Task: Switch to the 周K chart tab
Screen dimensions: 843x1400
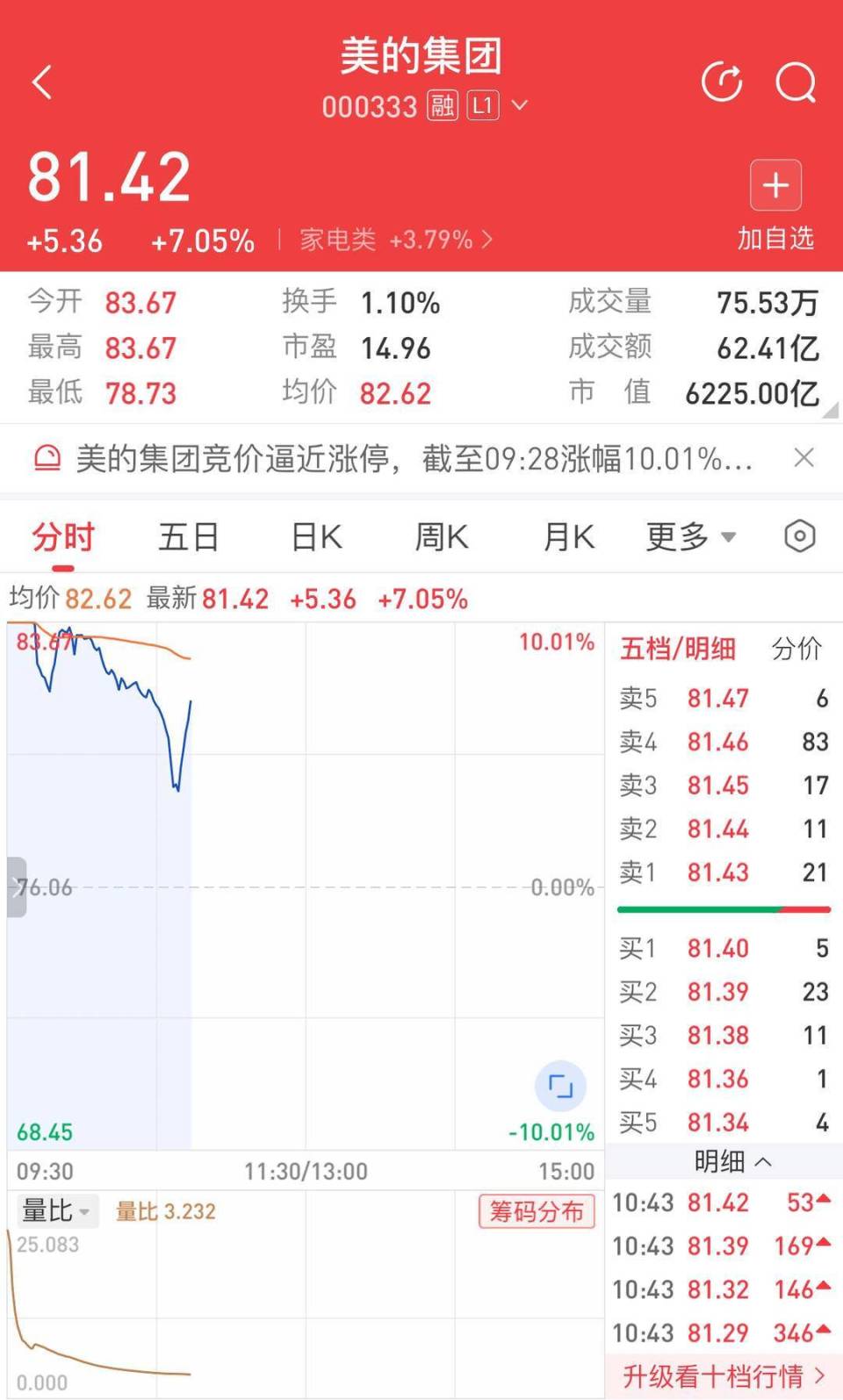Action: click(x=442, y=536)
